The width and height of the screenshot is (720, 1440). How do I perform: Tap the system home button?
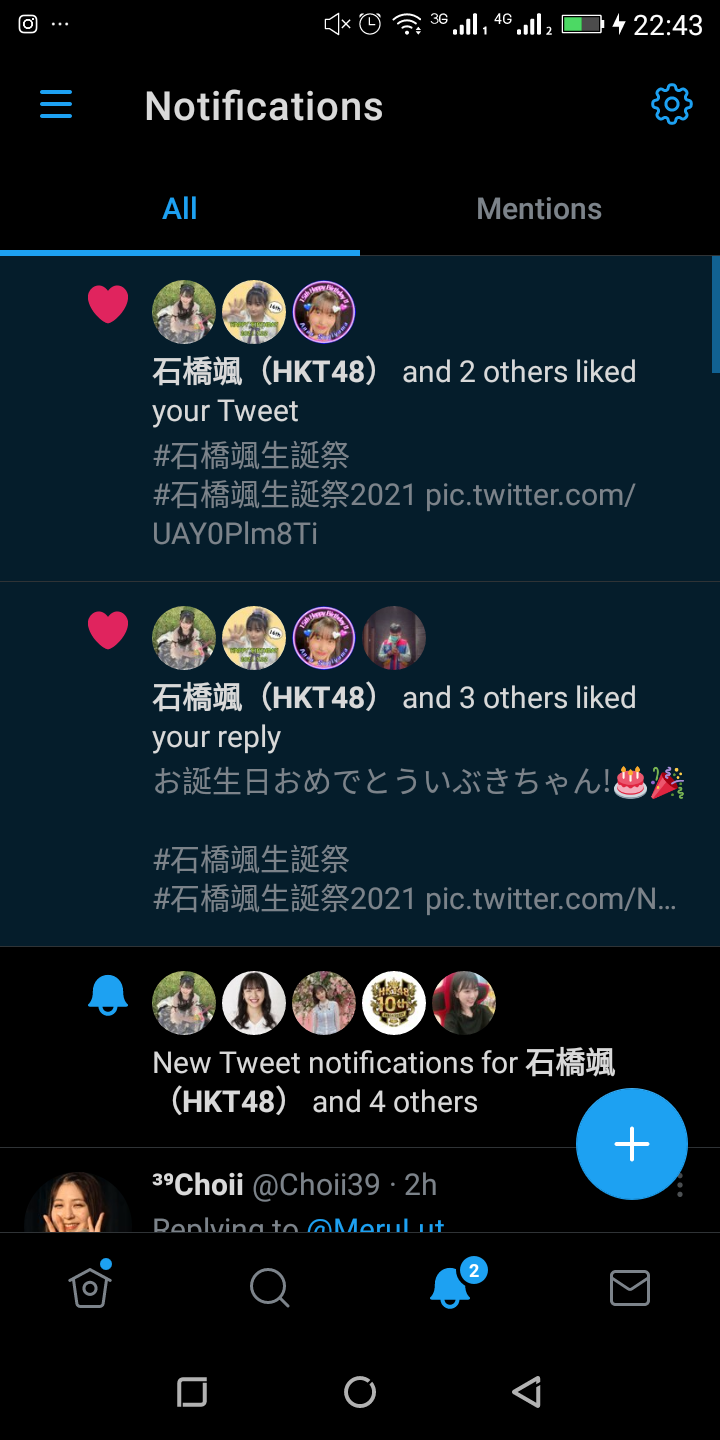(x=359, y=1392)
